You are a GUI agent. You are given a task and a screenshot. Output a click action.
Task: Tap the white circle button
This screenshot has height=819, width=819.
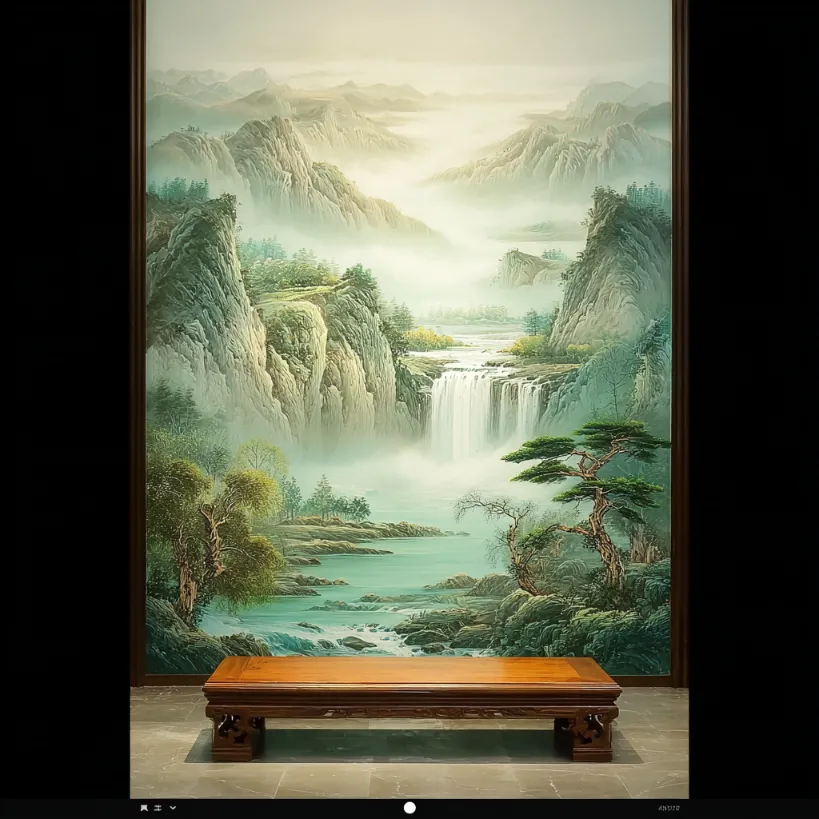click(x=409, y=808)
